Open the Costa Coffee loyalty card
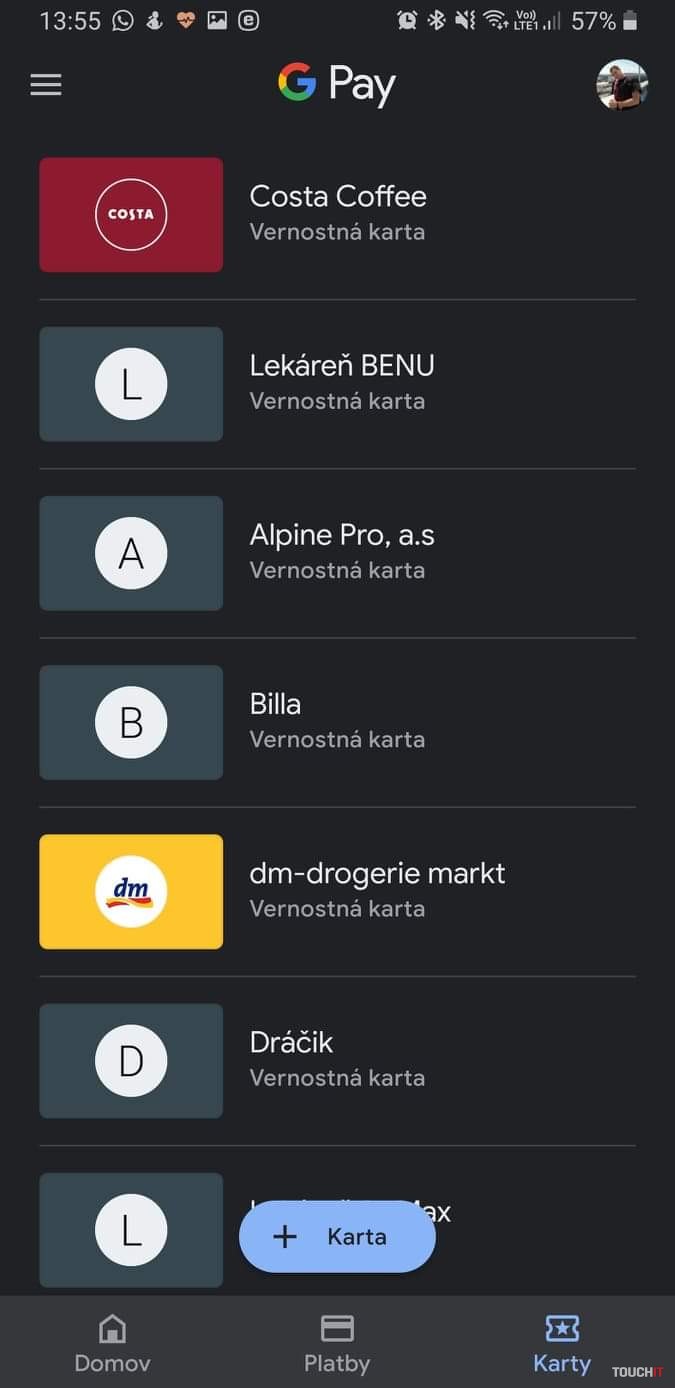675x1388 pixels. coord(337,214)
